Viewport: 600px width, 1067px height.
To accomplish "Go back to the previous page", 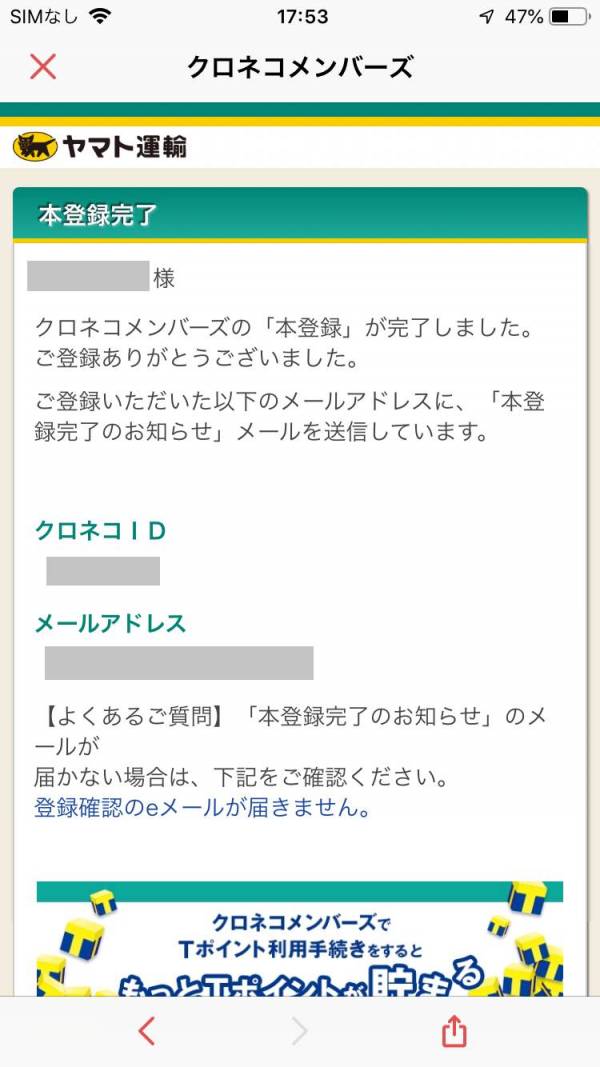I will [147, 1030].
